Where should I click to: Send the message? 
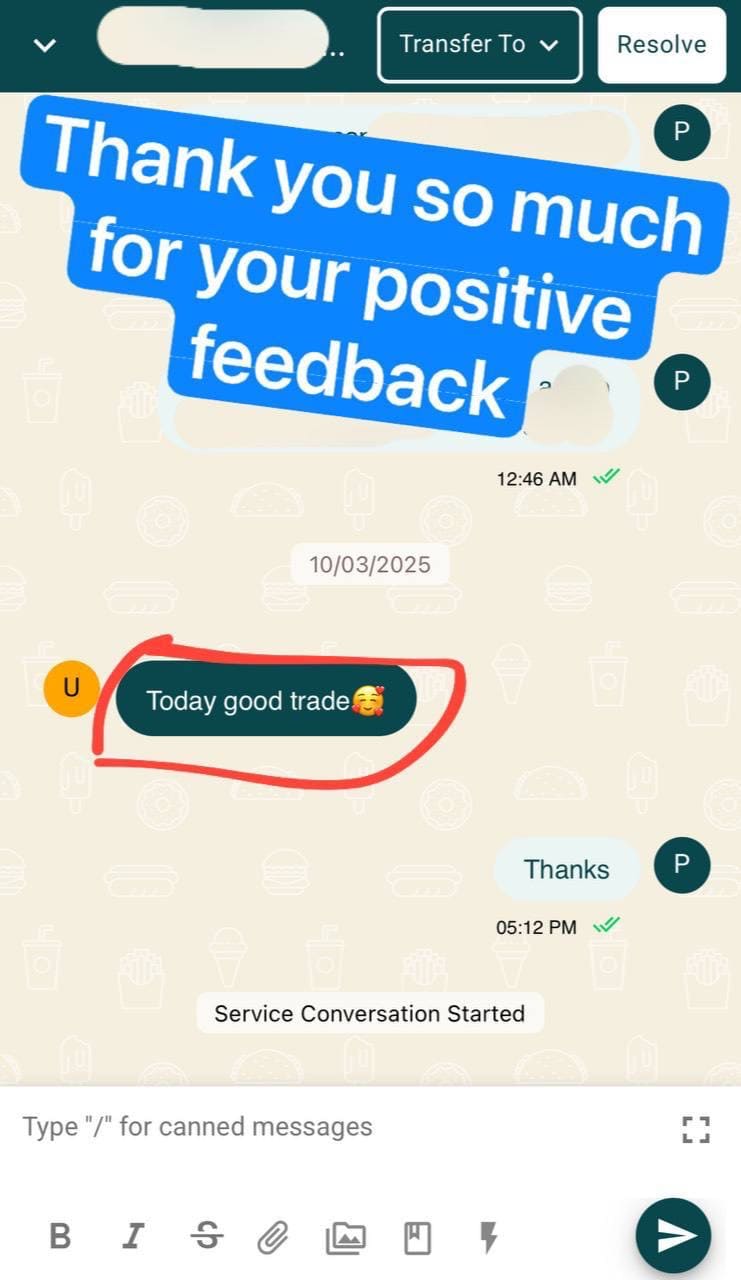tap(673, 1236)
